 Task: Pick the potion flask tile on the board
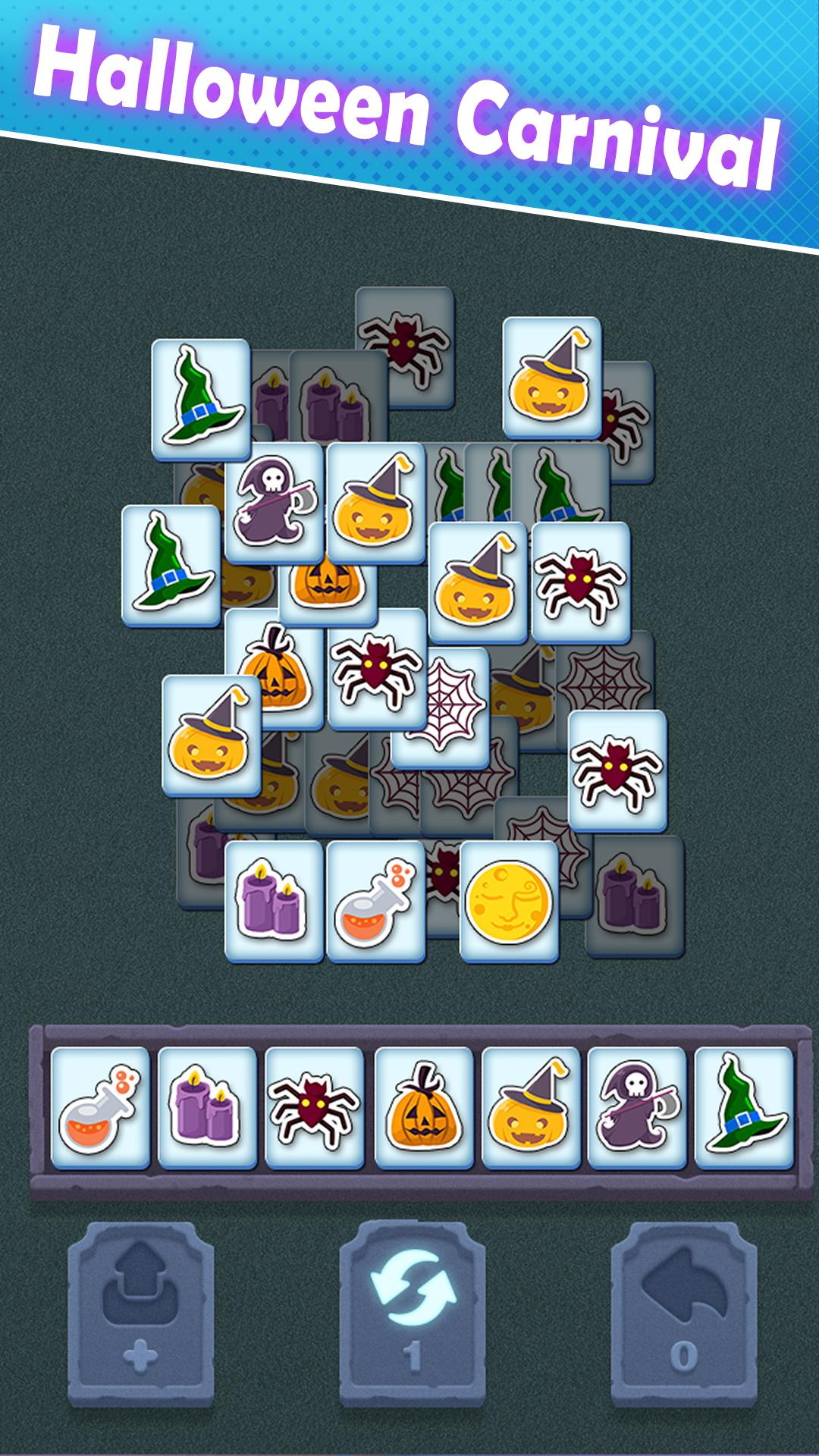point(375,901)
